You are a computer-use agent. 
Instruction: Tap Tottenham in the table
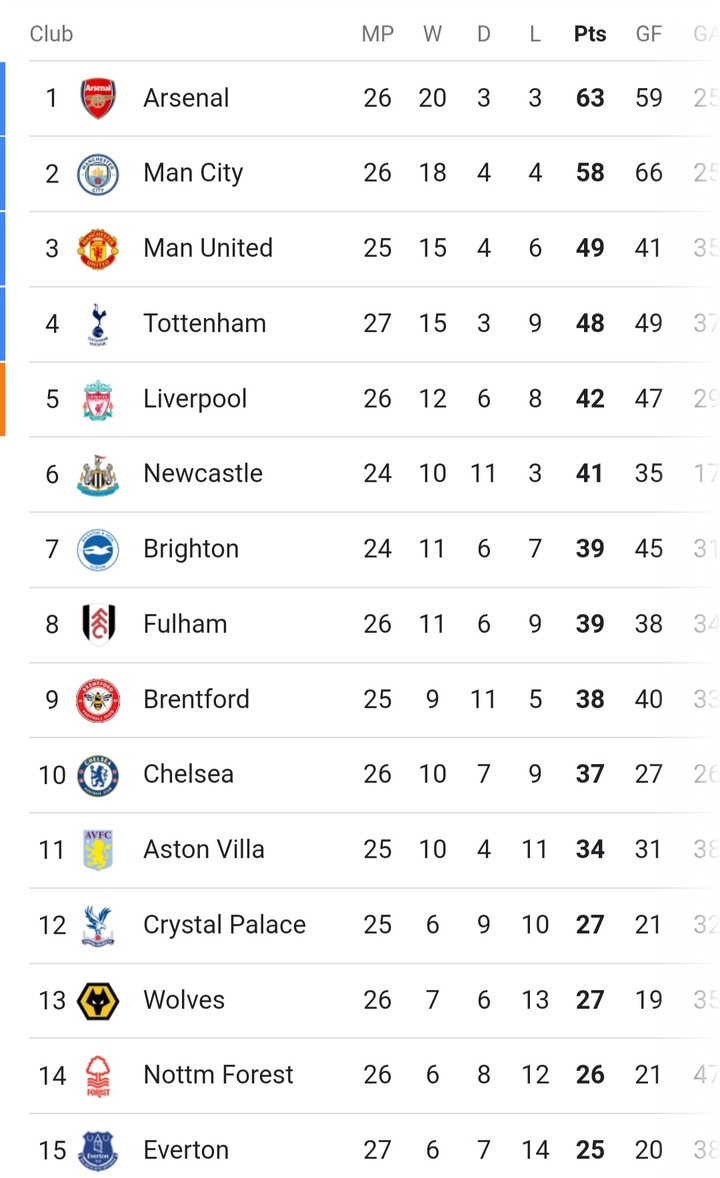point(374,324)
